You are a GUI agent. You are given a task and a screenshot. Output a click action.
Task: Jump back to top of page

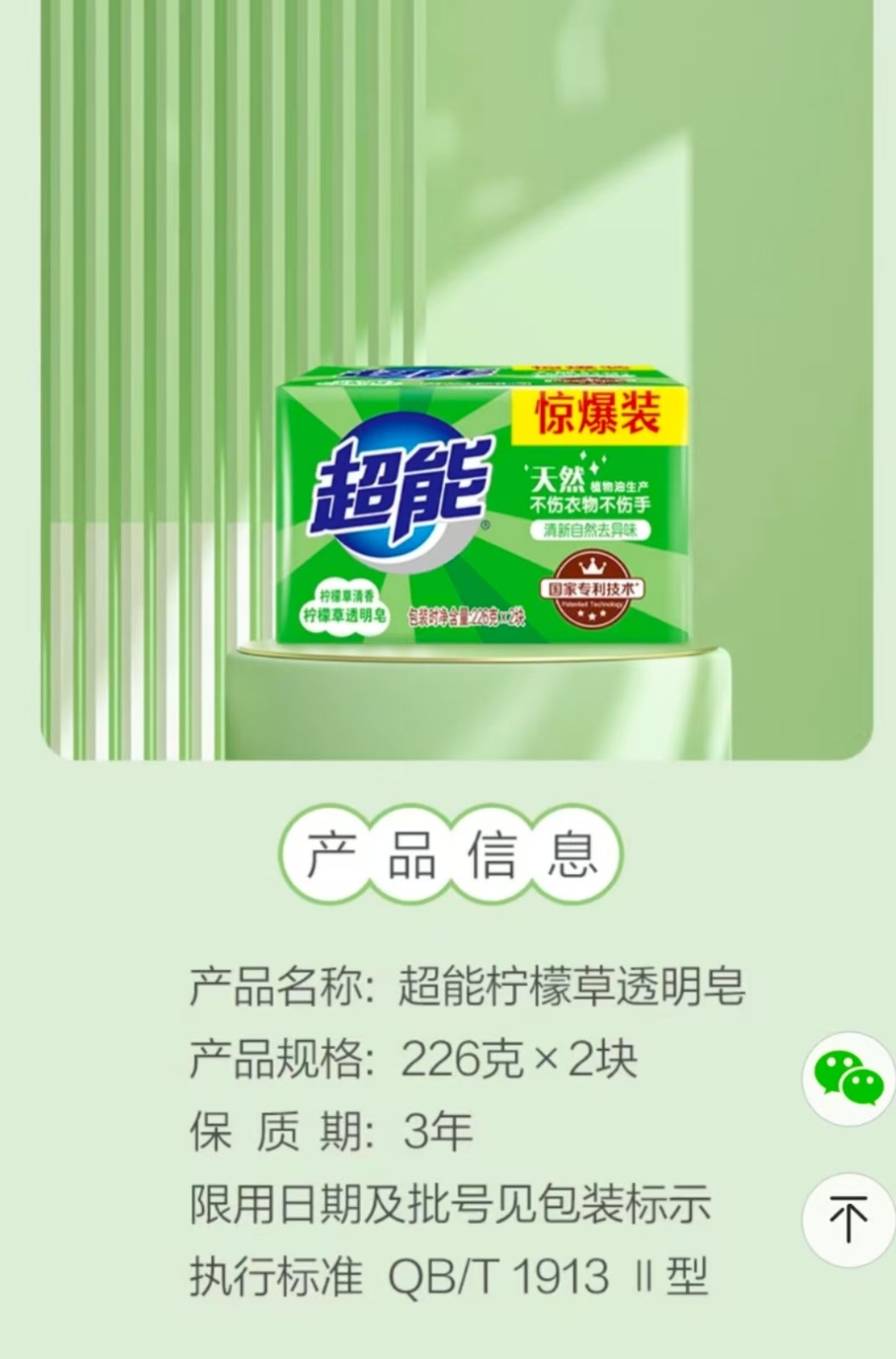coord(848,1219)
